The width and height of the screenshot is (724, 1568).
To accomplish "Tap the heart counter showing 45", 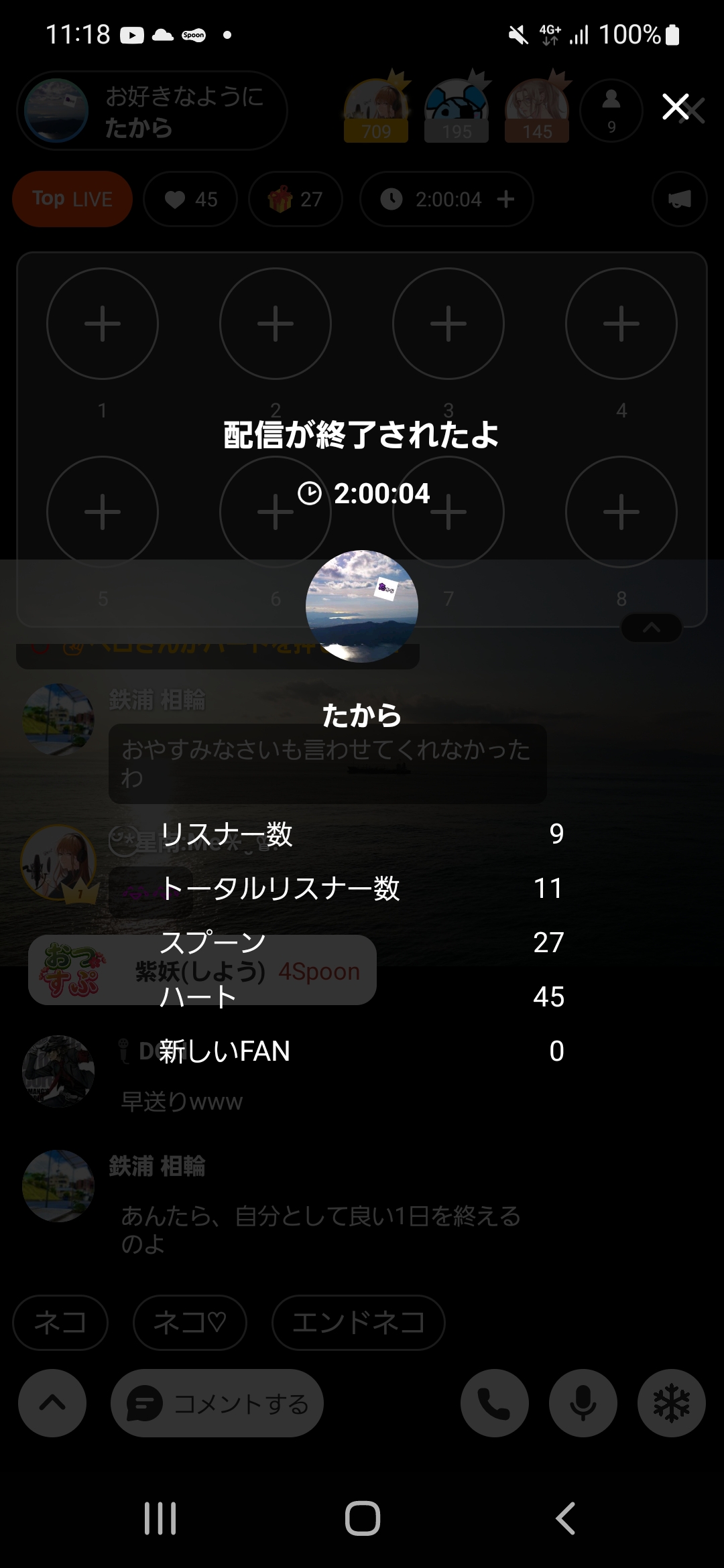I will 190,199.
